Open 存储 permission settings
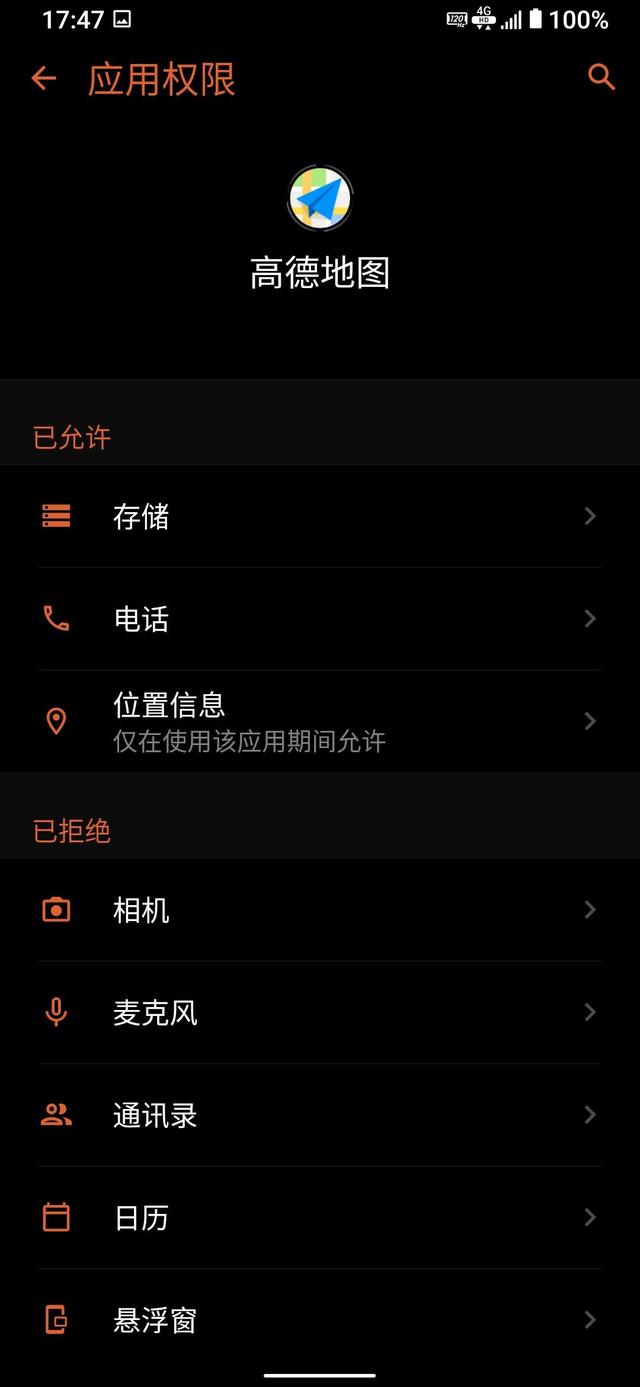 point(320,516)
